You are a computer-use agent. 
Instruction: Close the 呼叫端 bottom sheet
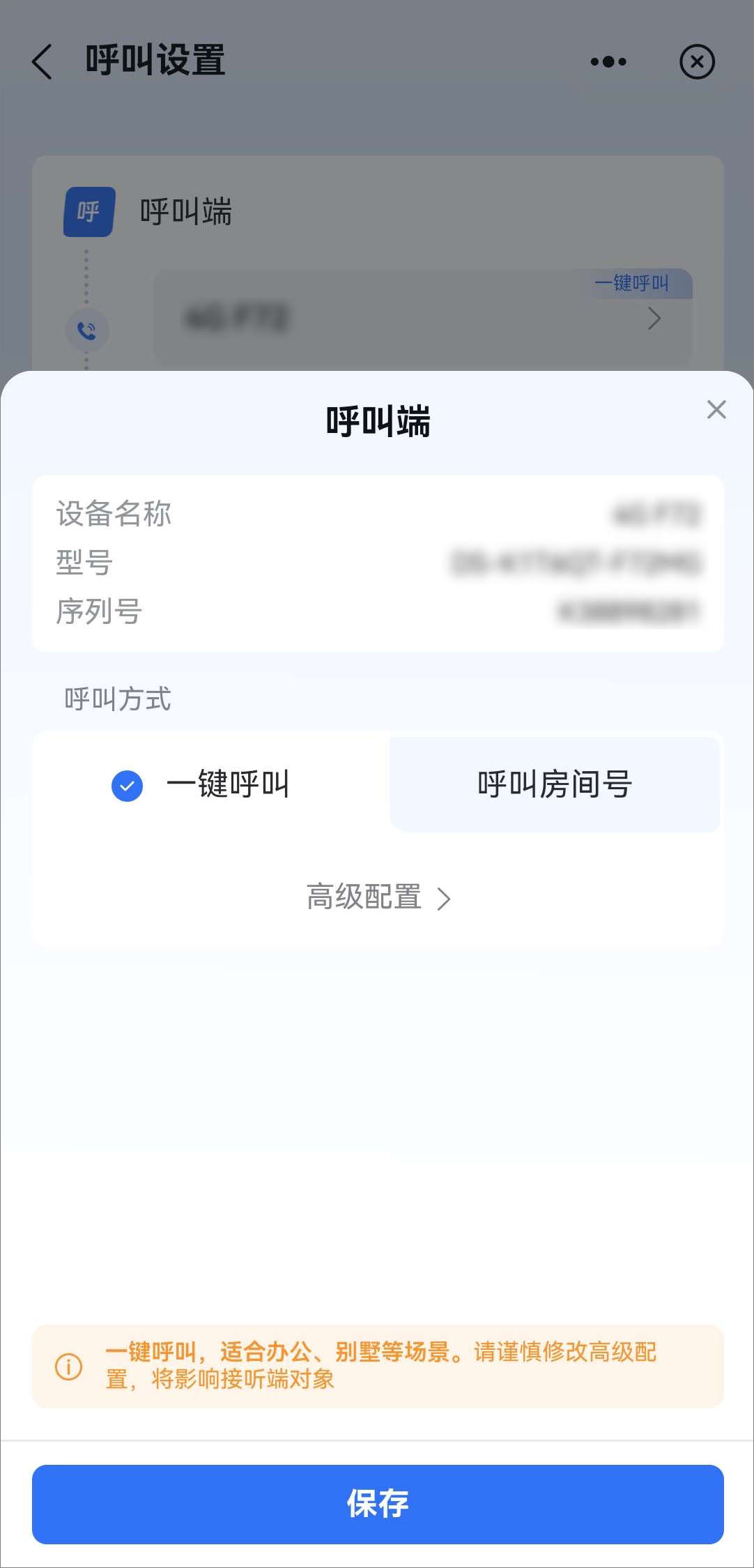point(716,409)
